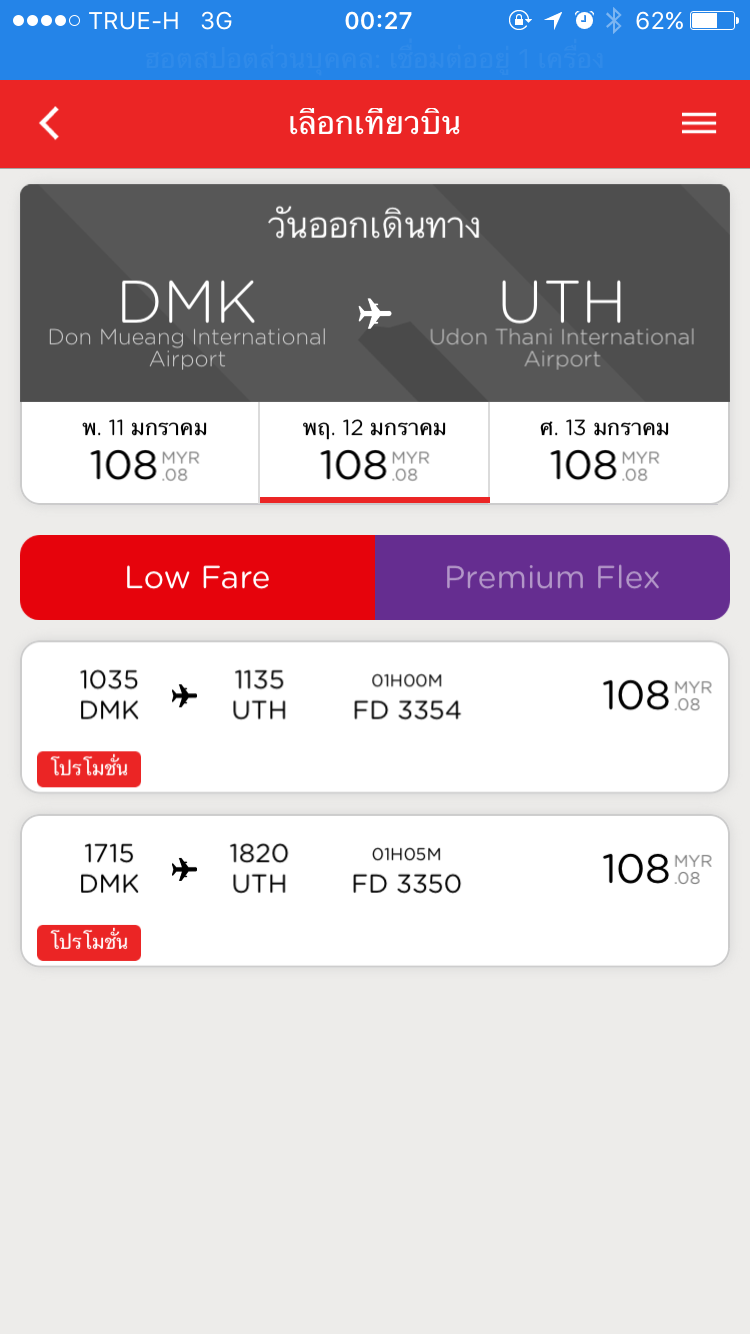
Task: Switch to the Premium Flex tab
Action: click(552, 577)
